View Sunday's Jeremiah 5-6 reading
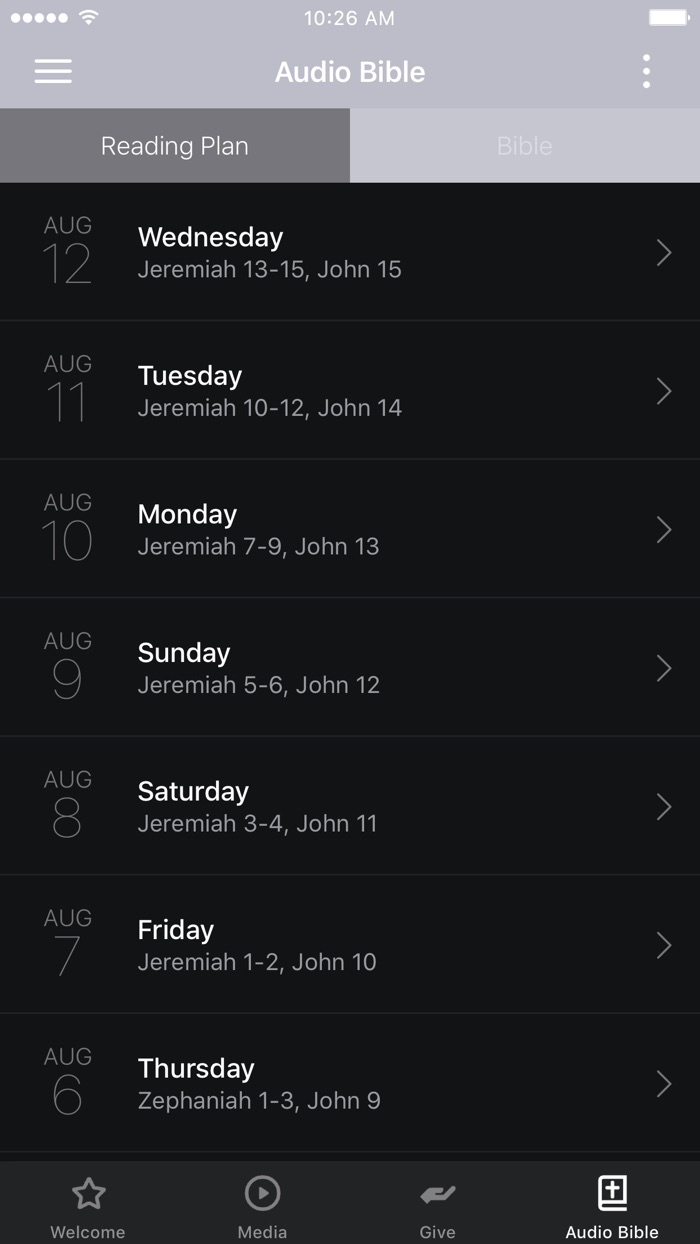 tap(350, 668)
